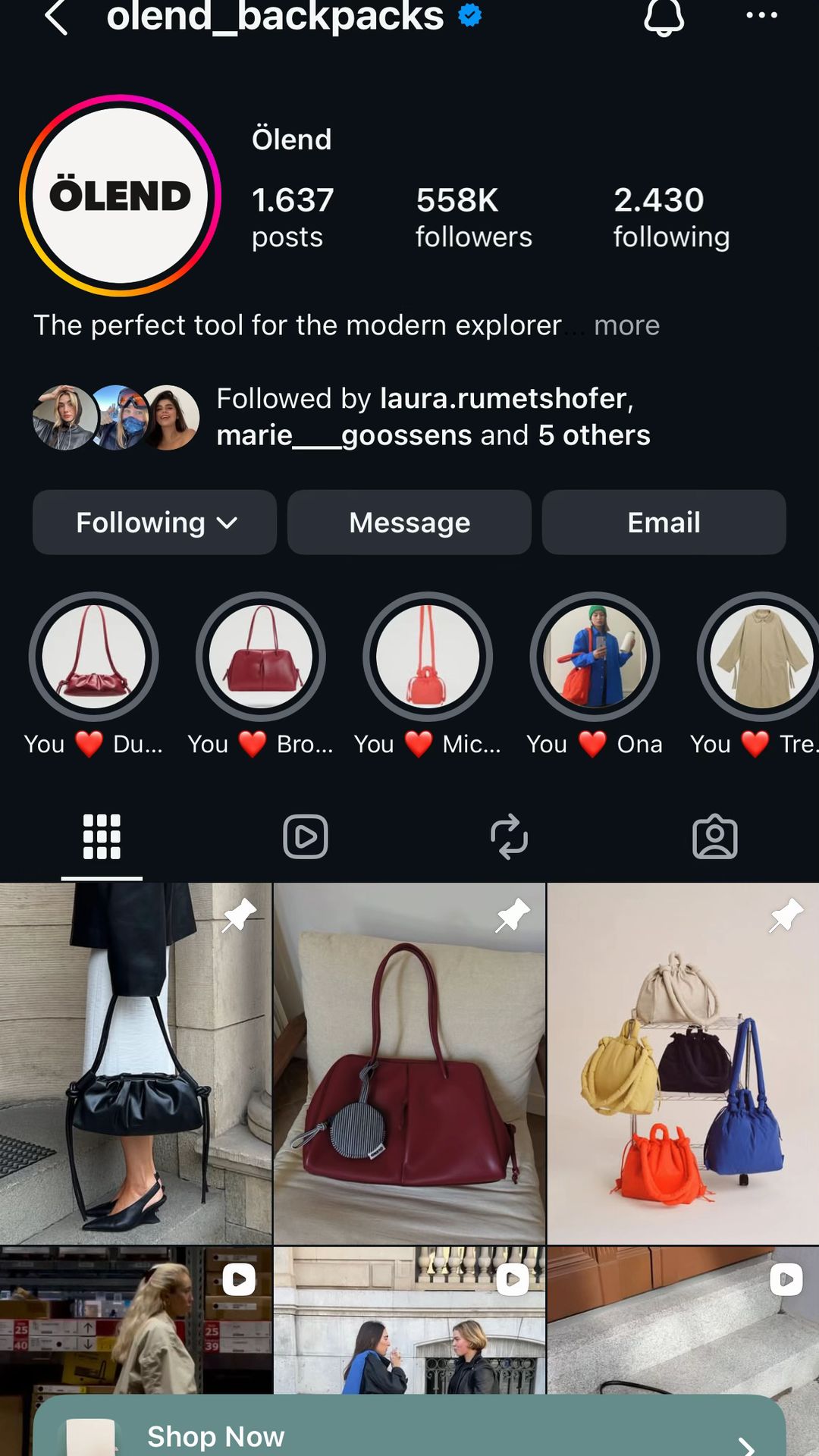Tap the Shop Now banner
Viewport: 819px width, 1456px height.
(409, 1427)
